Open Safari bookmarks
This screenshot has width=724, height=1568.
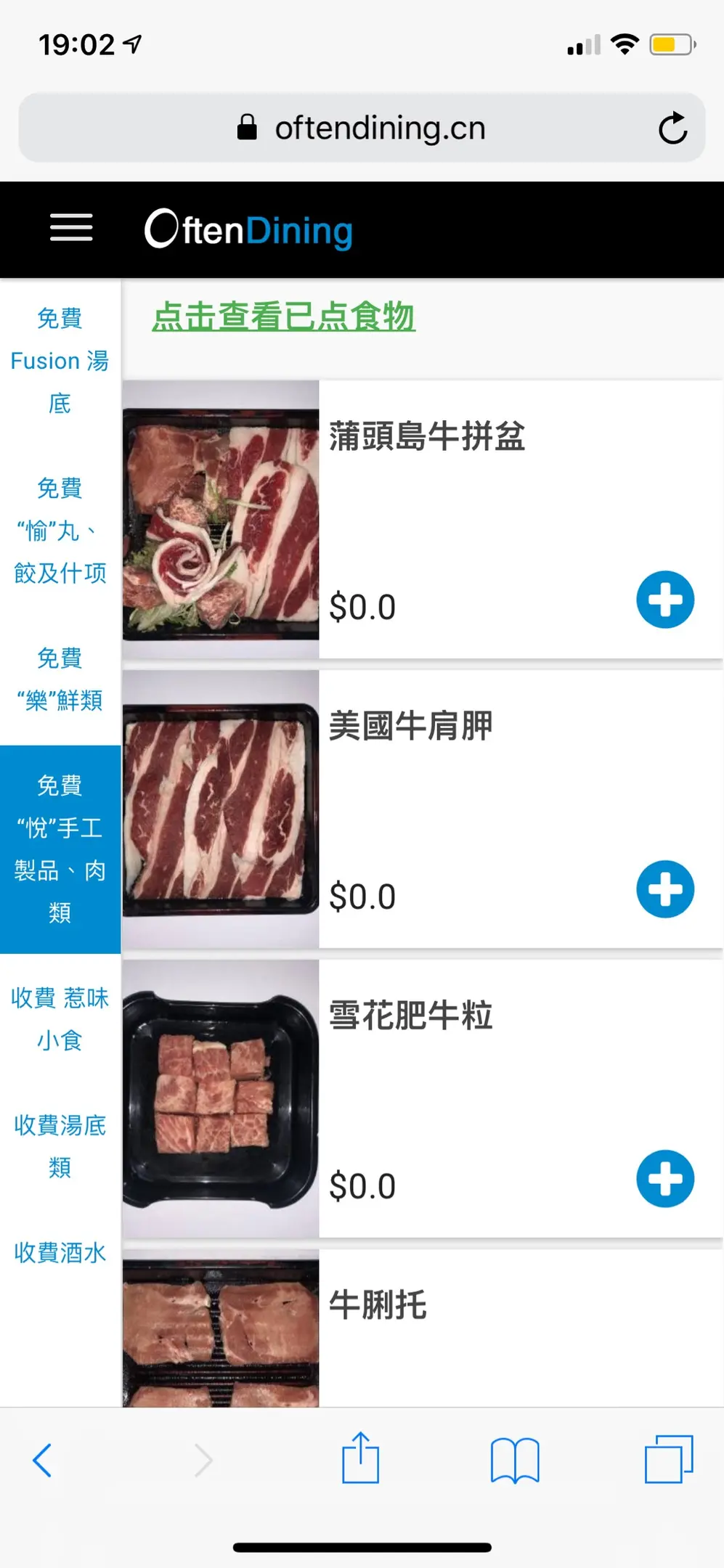pos(515,1460)
